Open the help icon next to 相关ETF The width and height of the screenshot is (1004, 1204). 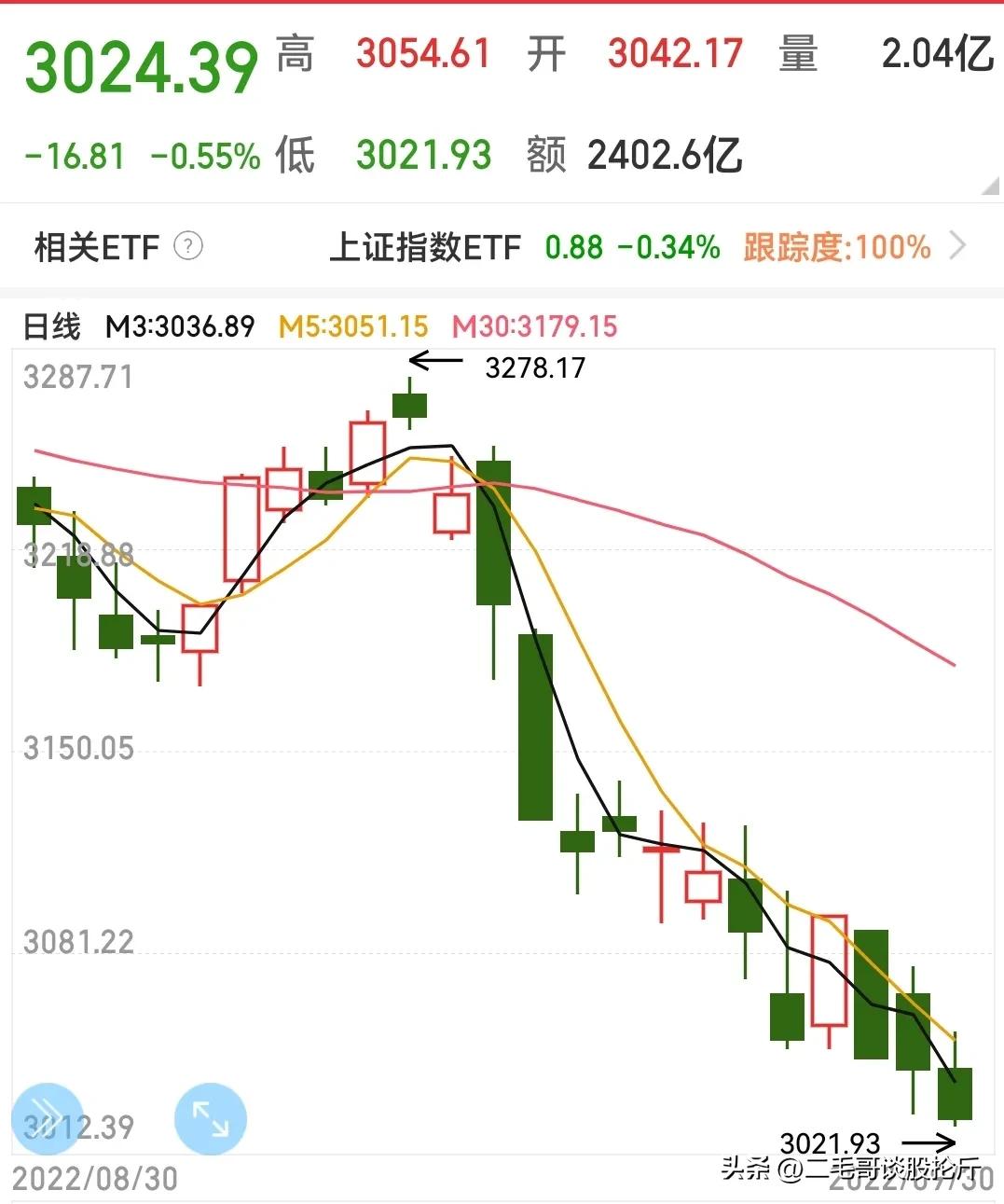point(189,247)
